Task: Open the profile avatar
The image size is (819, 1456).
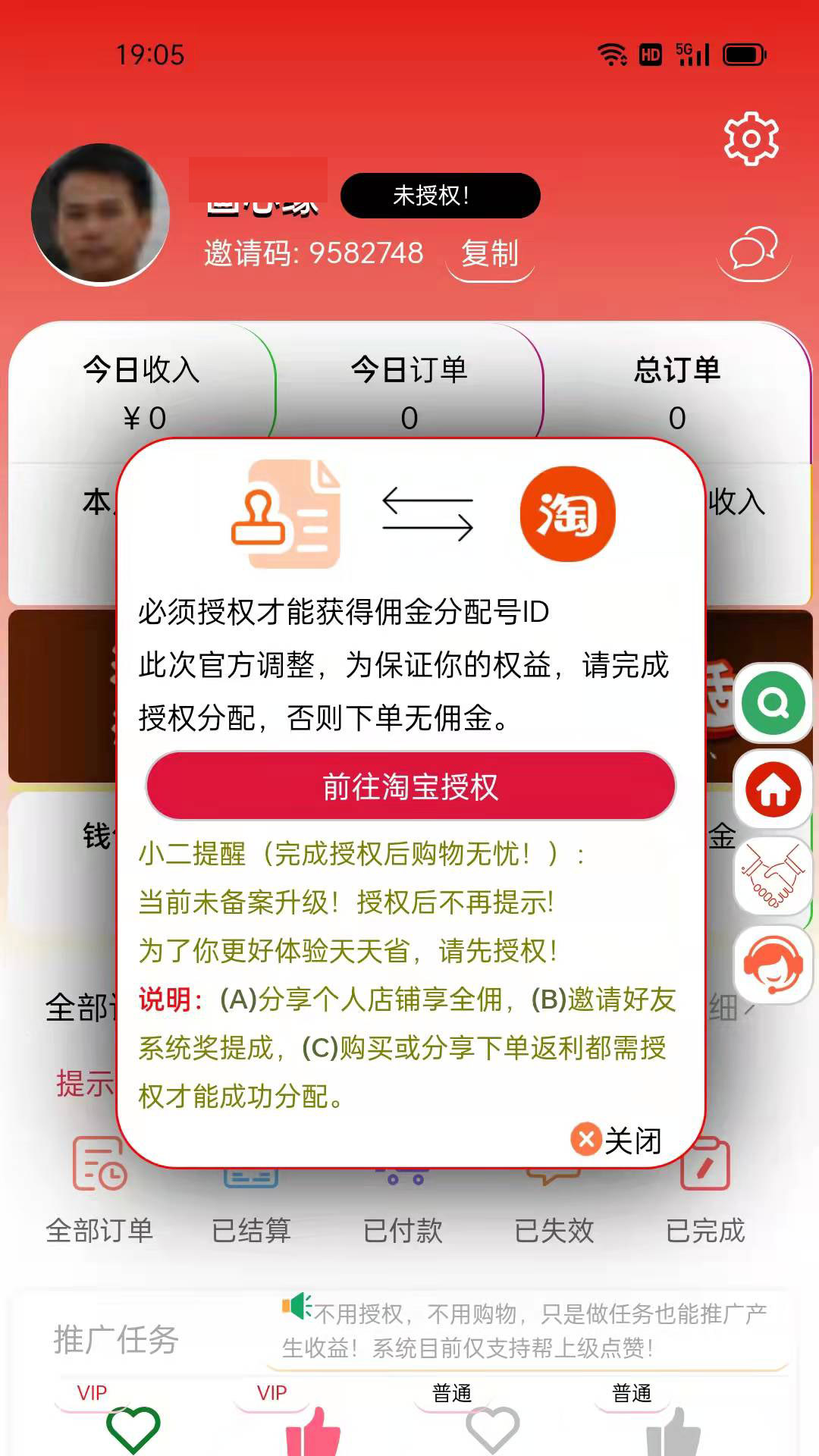Action: 100,214
